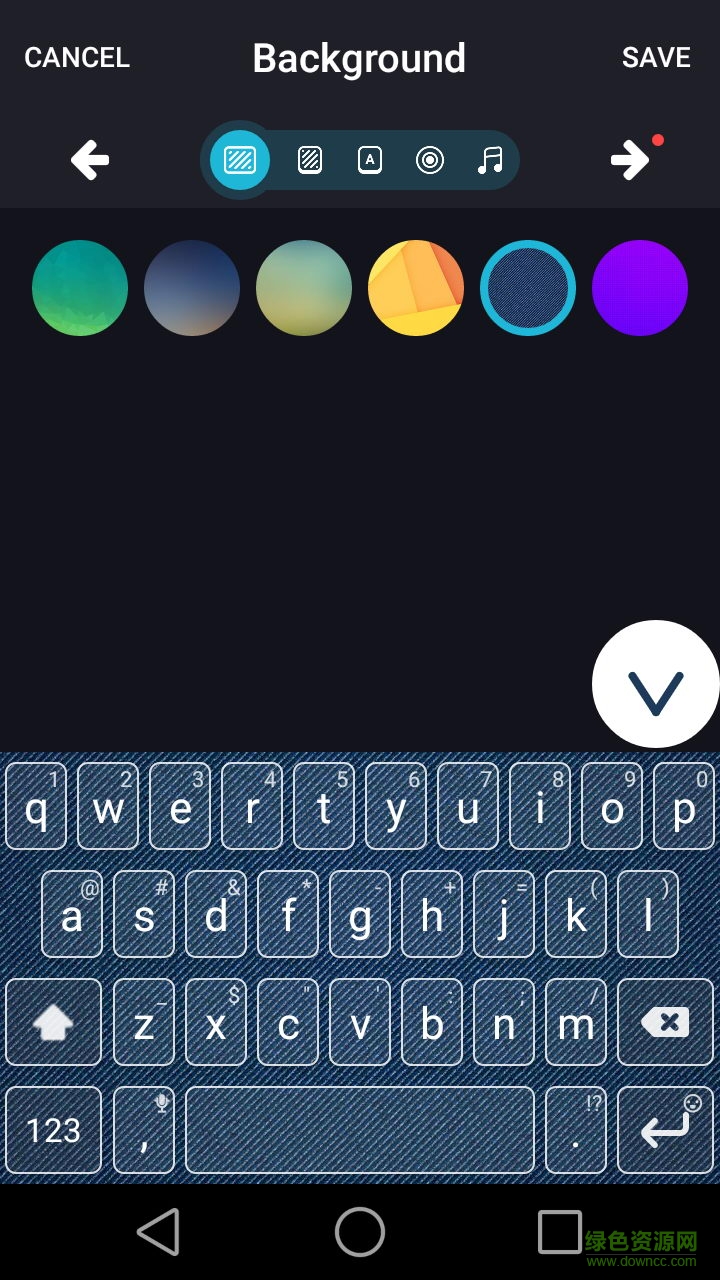This screenshot has width=720, height=1280.
Task: Open the keyboard Sound settings icon
Action: [490, 158]
